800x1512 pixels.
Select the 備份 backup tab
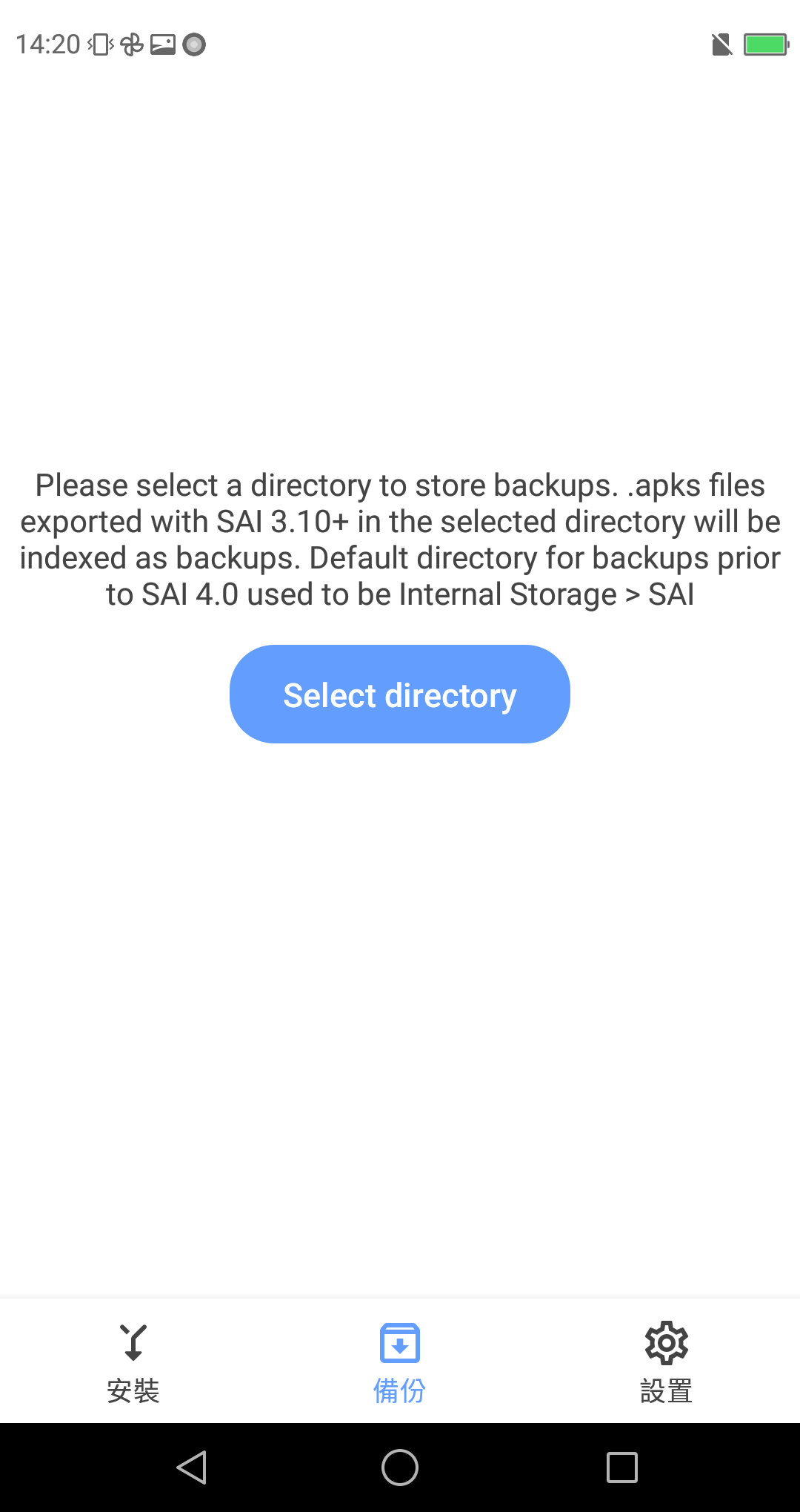tap(400, 1362)
